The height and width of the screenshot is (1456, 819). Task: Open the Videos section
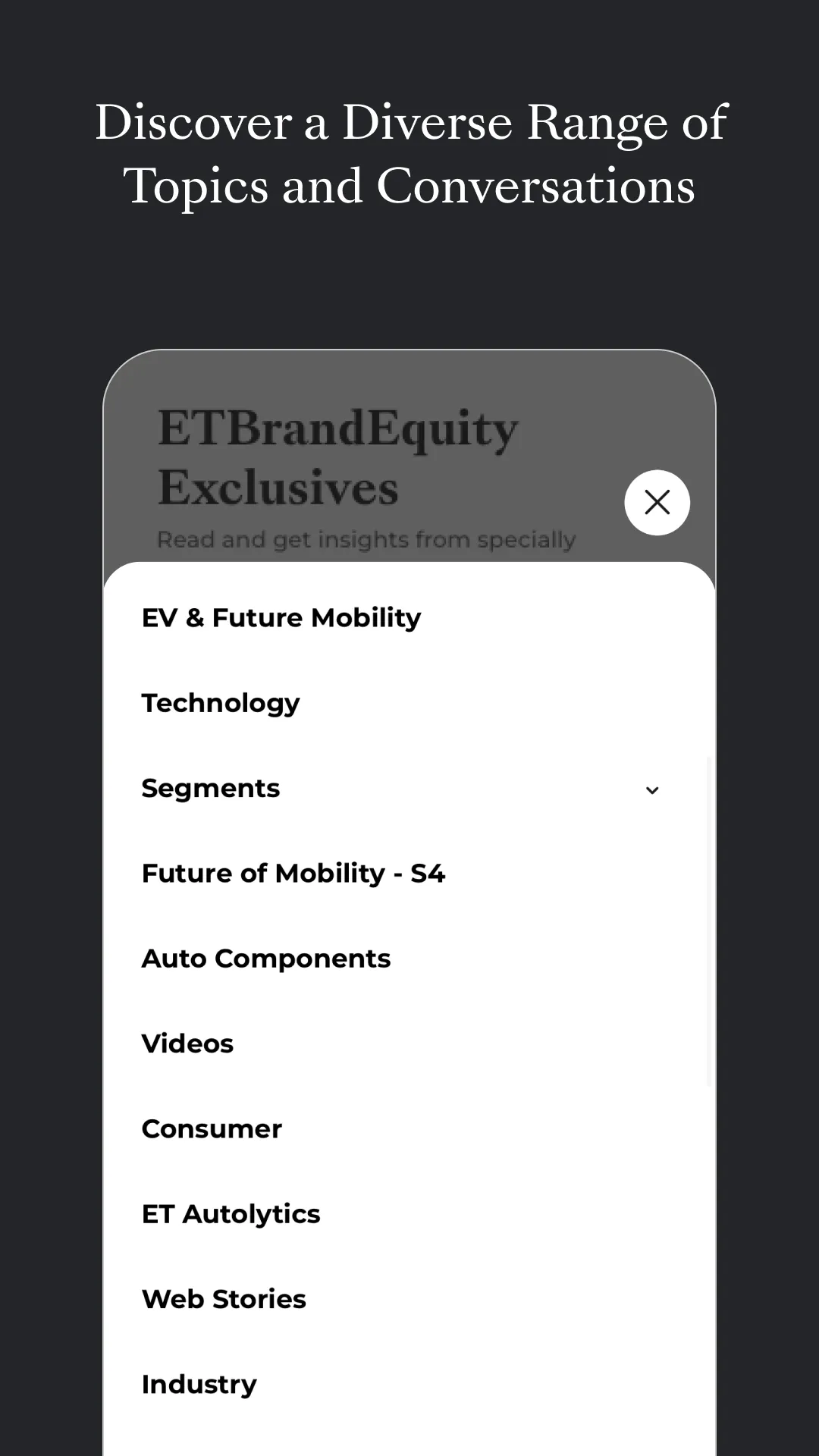click(187, 1043)
